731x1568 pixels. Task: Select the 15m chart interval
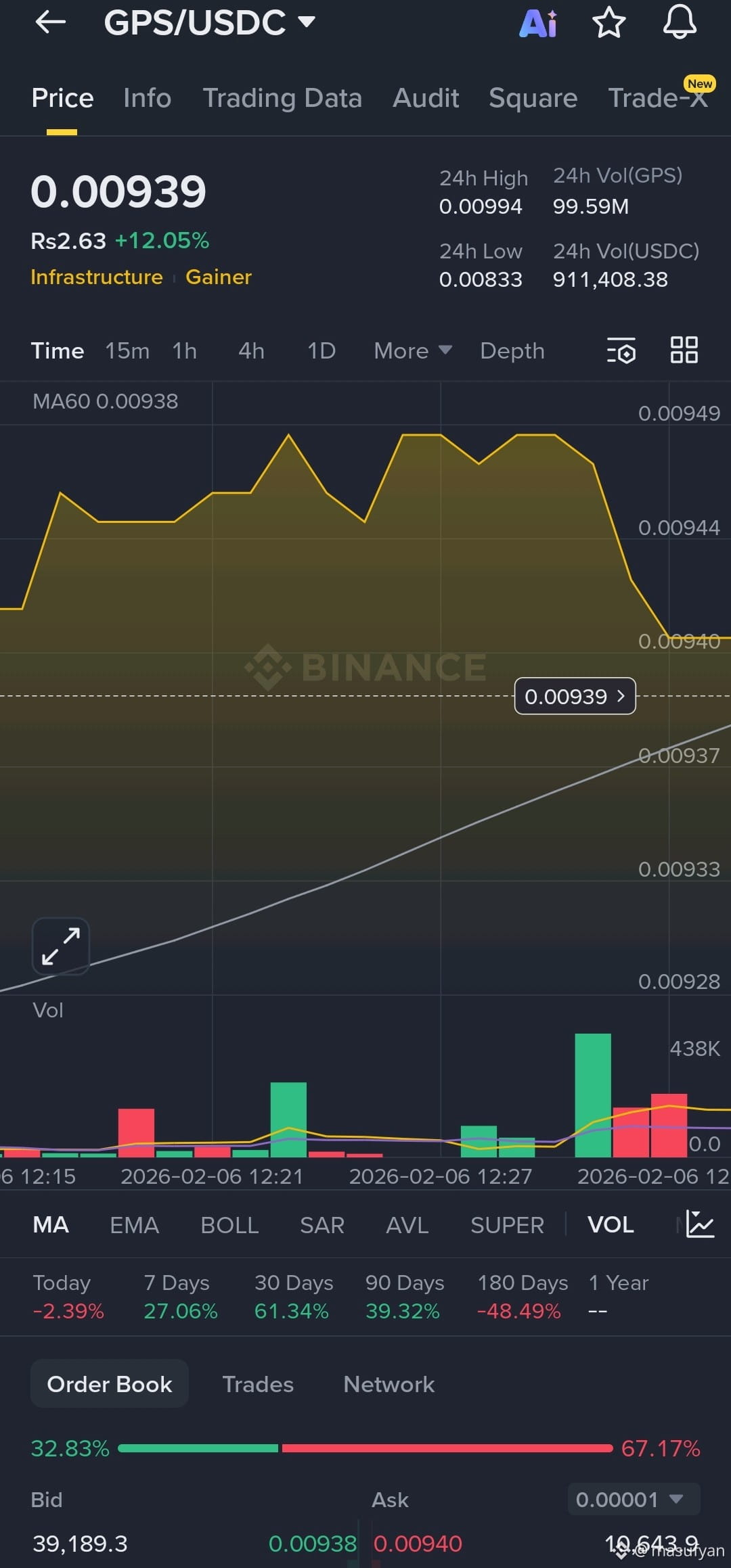pos(127,351)
